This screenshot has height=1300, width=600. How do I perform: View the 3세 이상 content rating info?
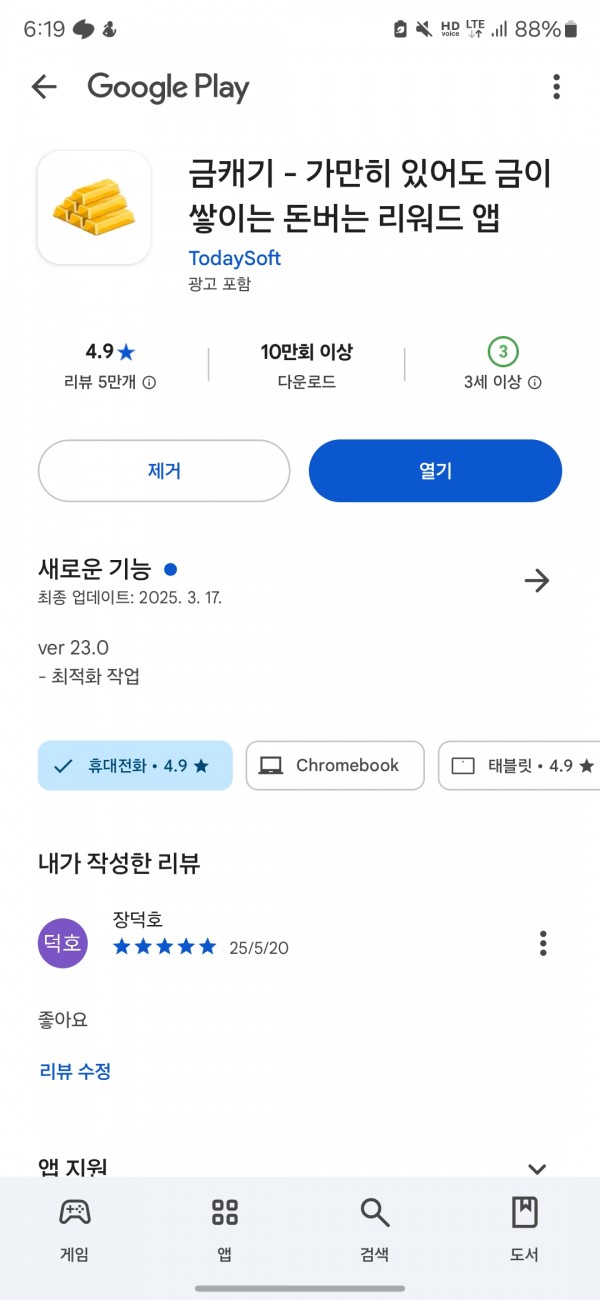535,382
